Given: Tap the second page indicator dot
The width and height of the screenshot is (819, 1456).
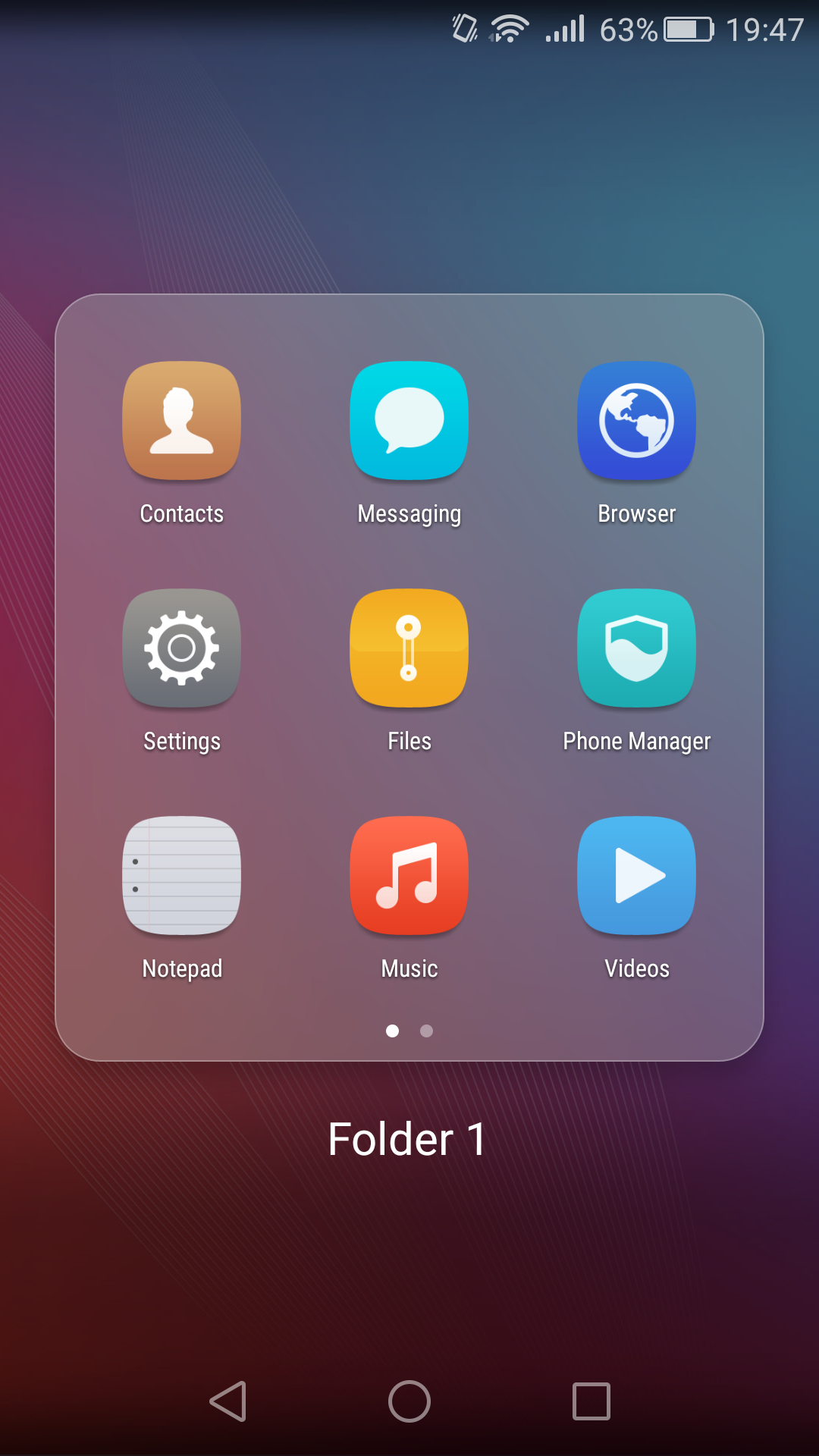Looking at the screenshot, I should [426, 1031].
